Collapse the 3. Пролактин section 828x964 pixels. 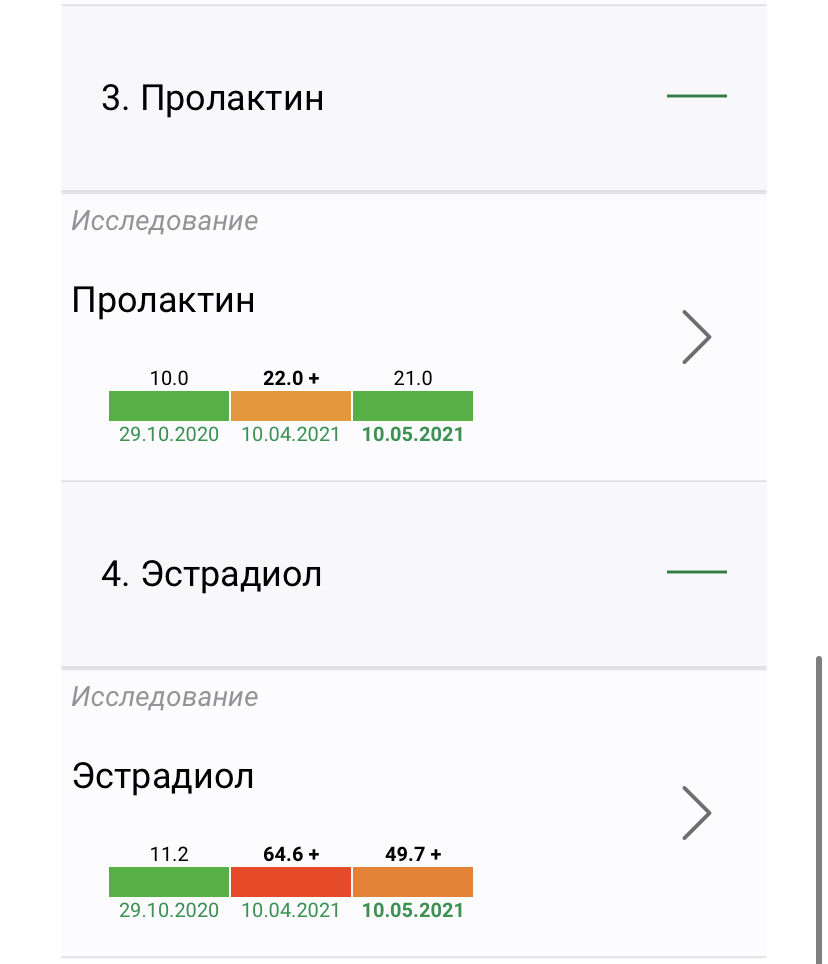click(696, 97)
